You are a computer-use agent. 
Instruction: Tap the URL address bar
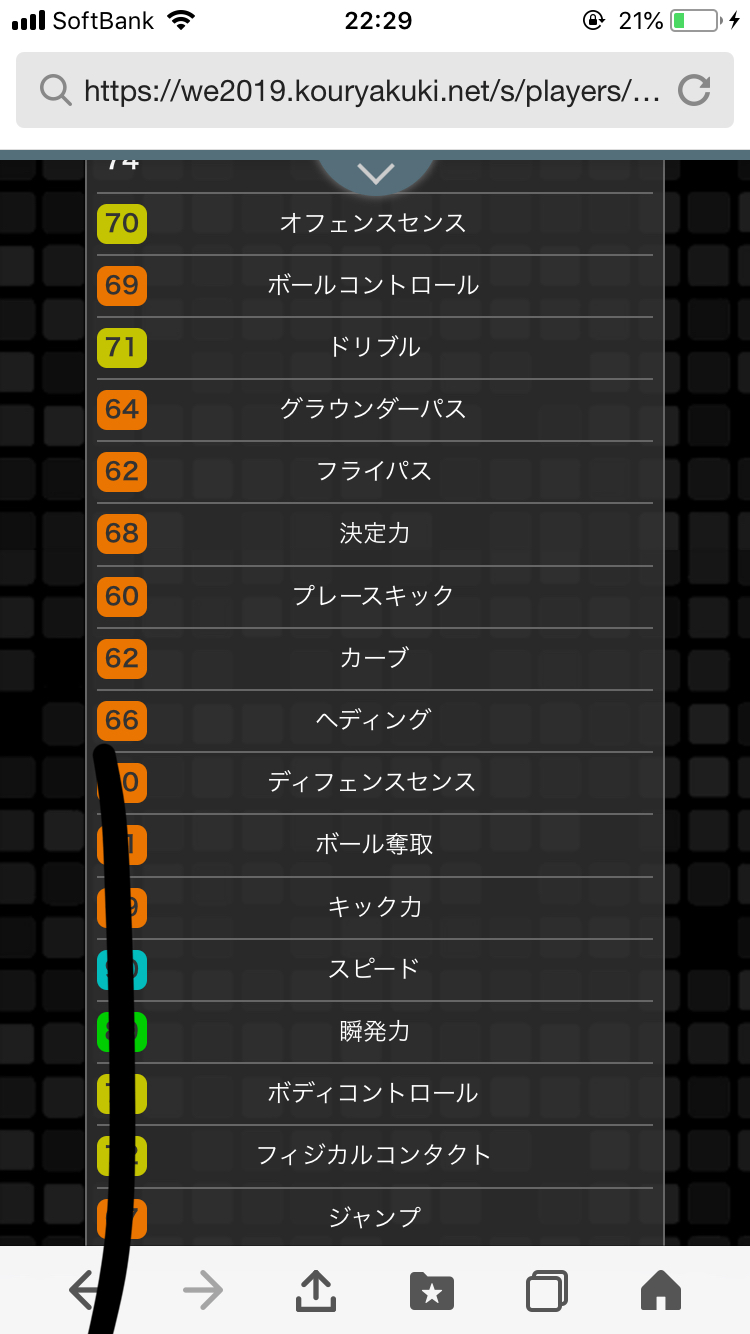pos(370,92)
